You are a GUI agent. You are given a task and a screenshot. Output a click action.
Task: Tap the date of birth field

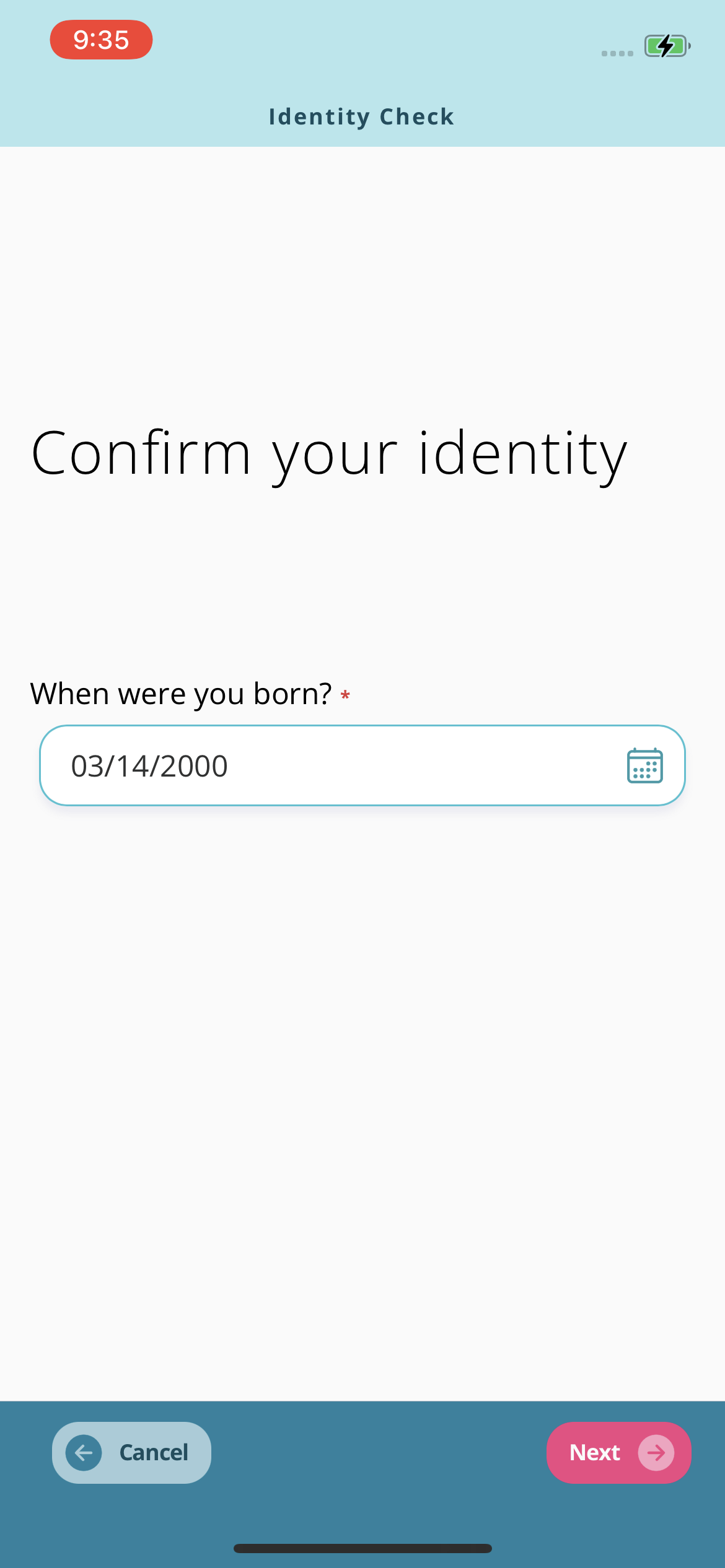[362, 765]
